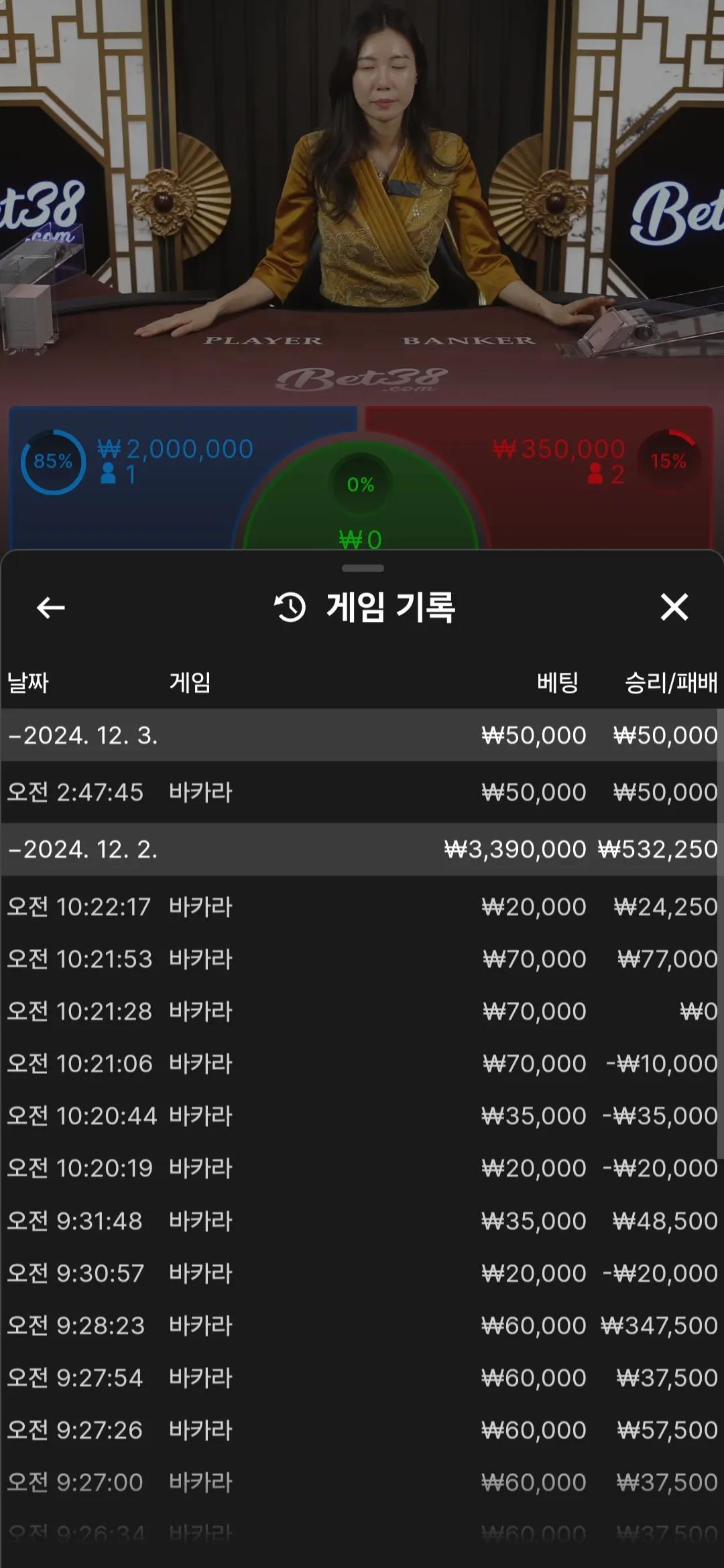Open the 오전 2:47:45 바카라 record
The width and height of the screenshot is (724, 1568).
click(x=360, y=792)
